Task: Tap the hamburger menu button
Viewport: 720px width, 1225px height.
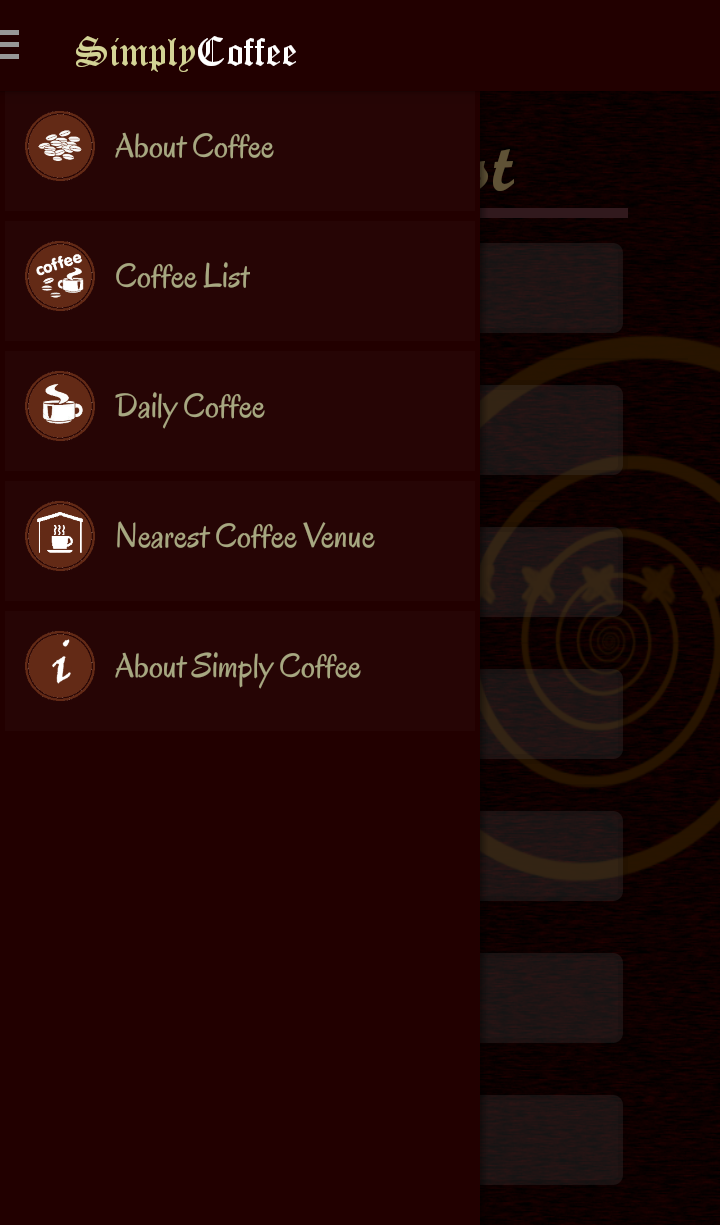Action: [x=9, y=45]
